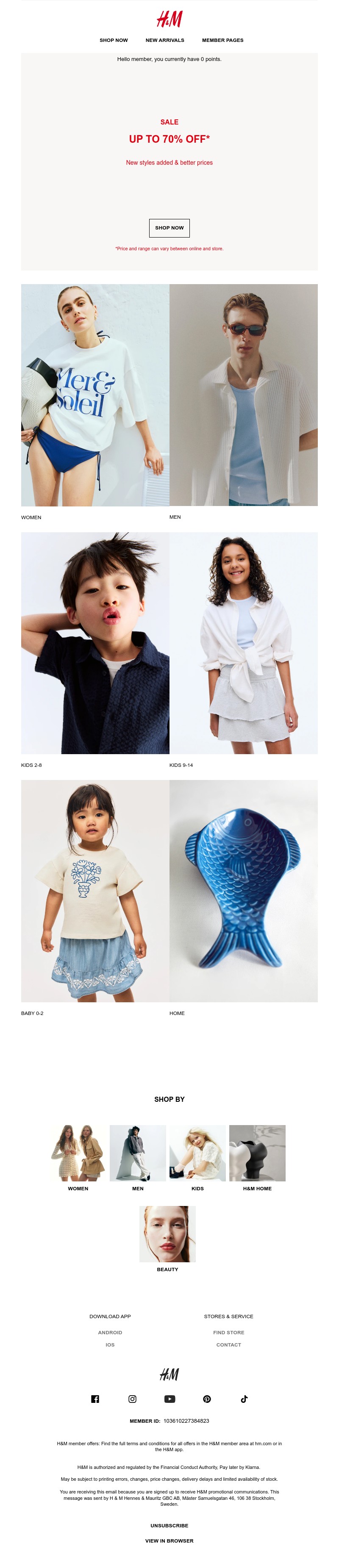Image resolution: width=339 pixels, height=1568 pixels.
Task: Select FIND STORE link
Action: [228, 1333]
